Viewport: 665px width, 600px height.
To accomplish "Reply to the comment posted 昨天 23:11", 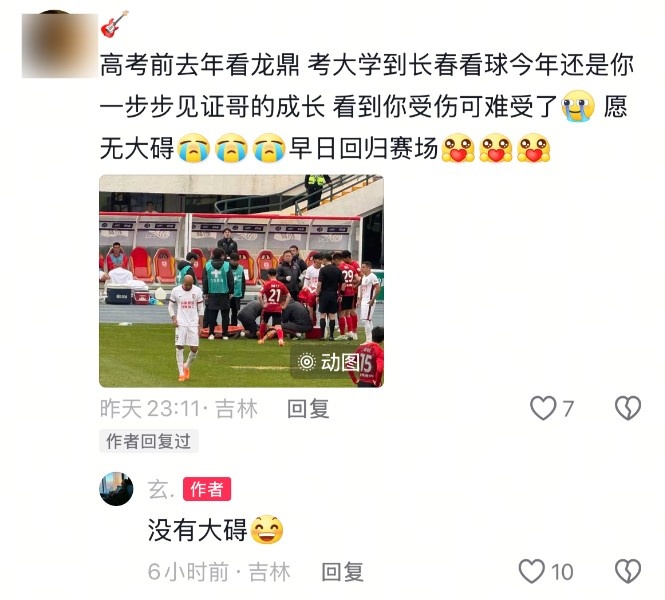I will (x=308, y=409).
